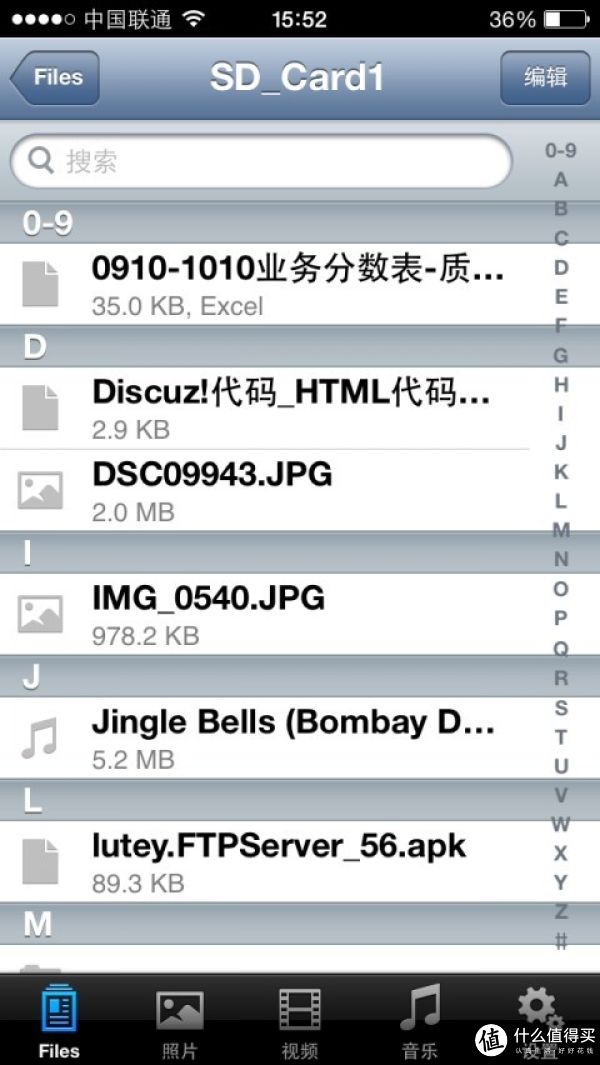Play the Jingle Bells song

coord(265,738)
